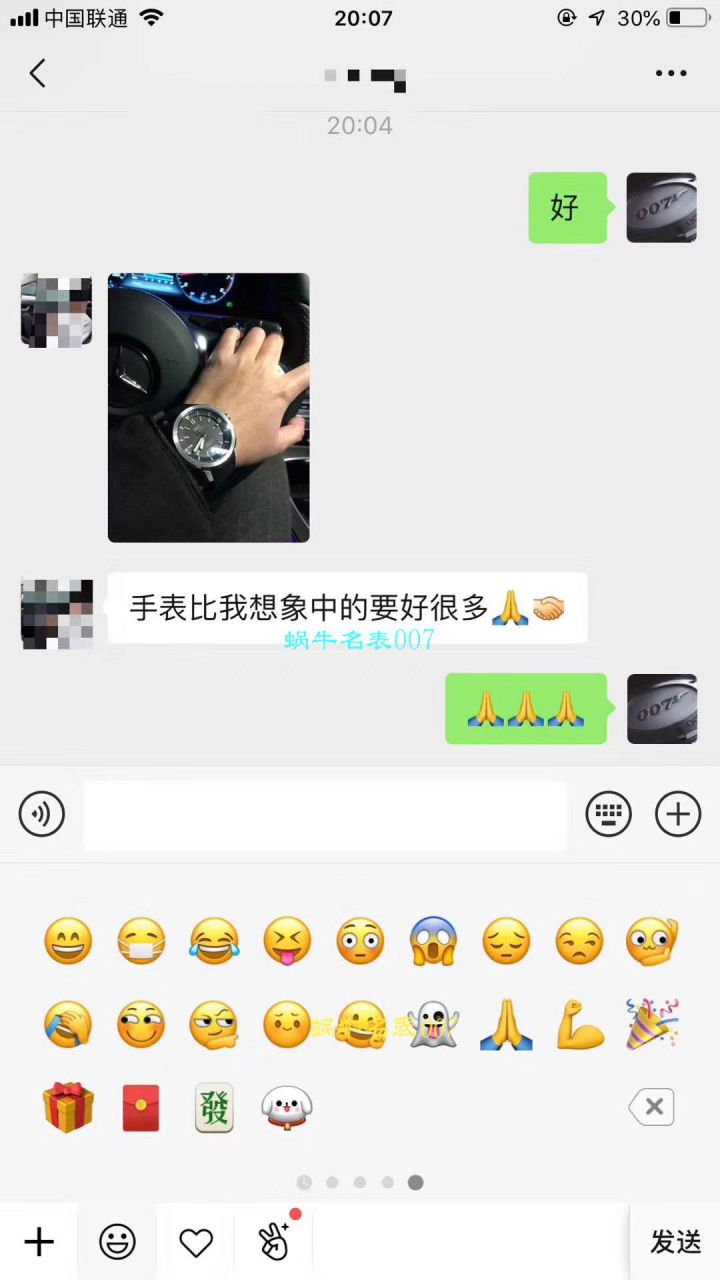Insert the ghost emoji
The image size is (720, 1280).
click(x=433, y=1025)
